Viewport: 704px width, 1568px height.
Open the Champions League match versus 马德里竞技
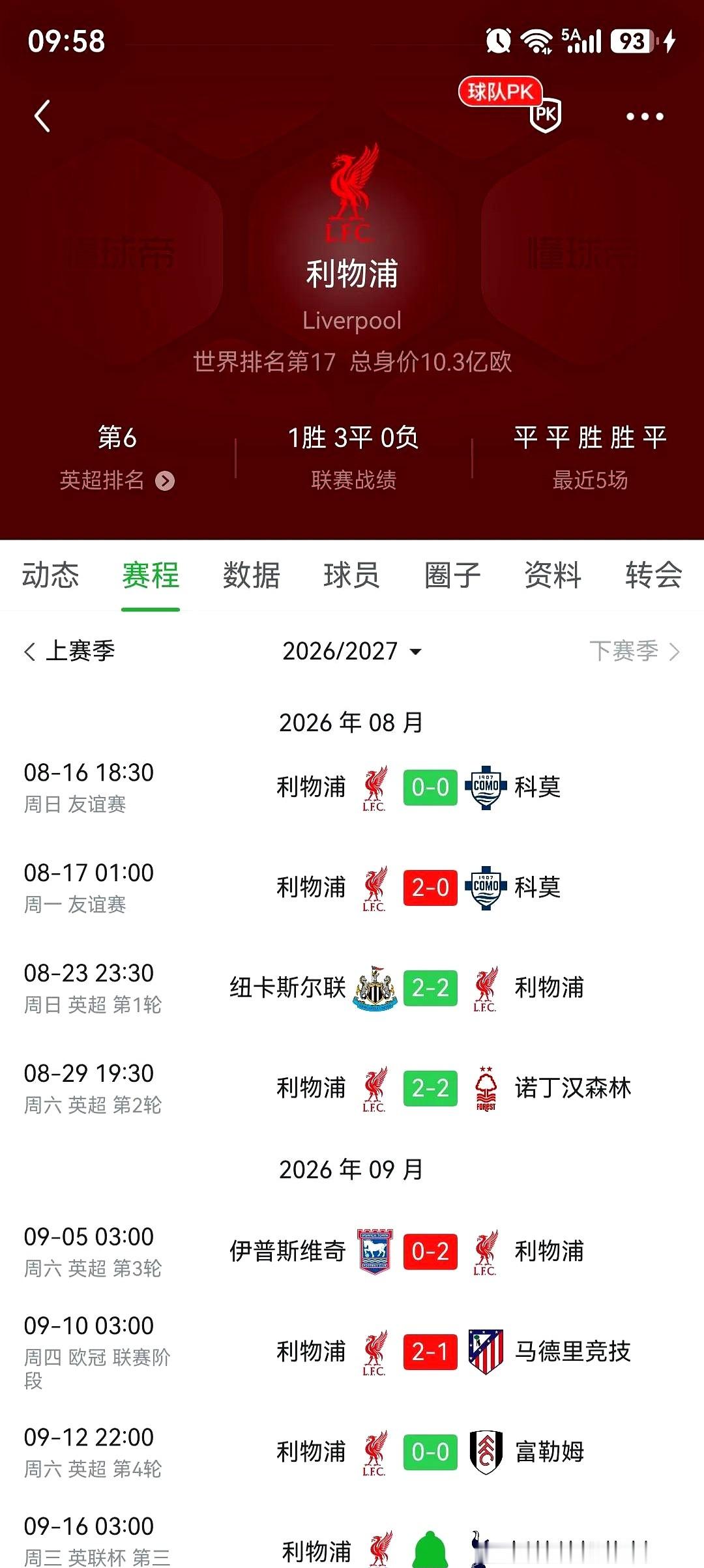point(352,1352)
